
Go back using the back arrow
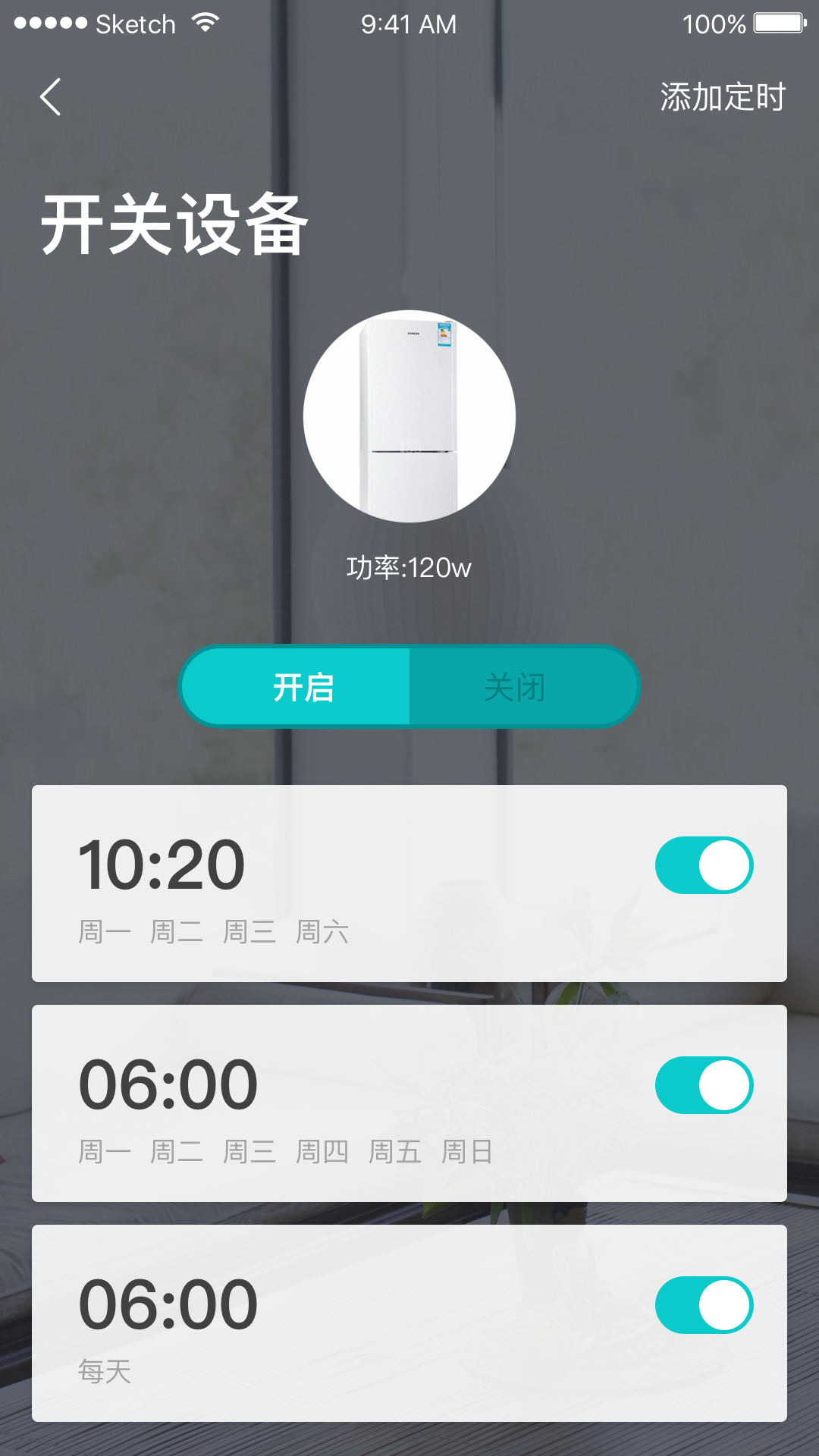point(50,97)
